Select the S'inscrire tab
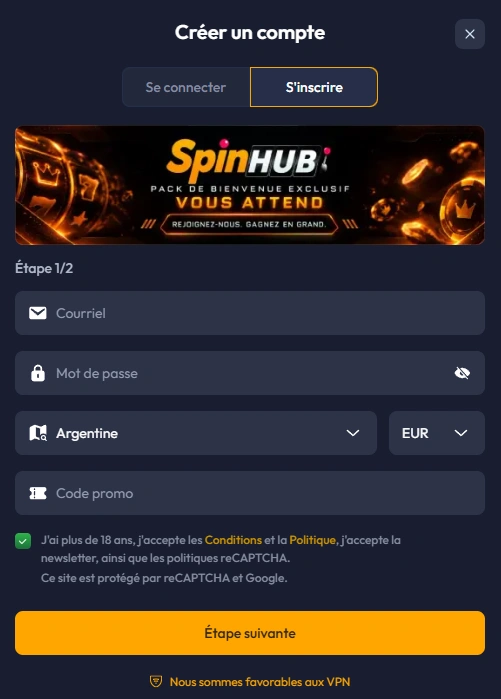 pos(314,87)
